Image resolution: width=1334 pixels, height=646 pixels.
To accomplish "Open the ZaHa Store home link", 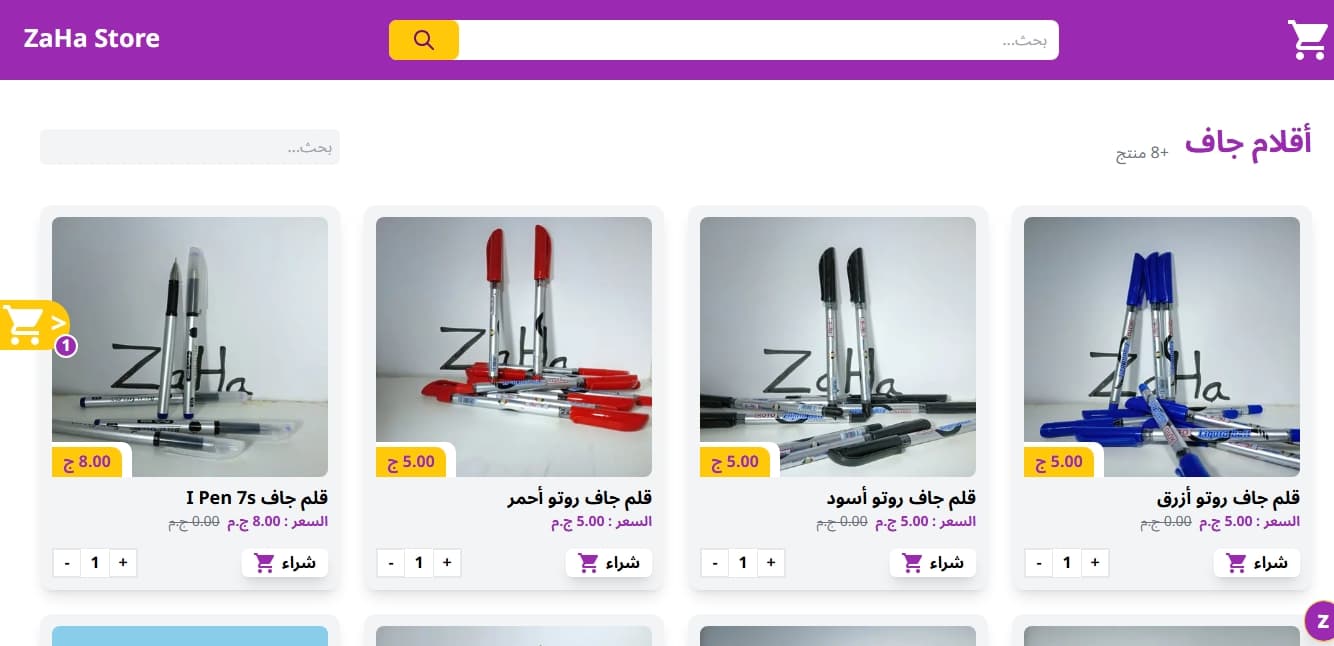I will coord(92,39).
